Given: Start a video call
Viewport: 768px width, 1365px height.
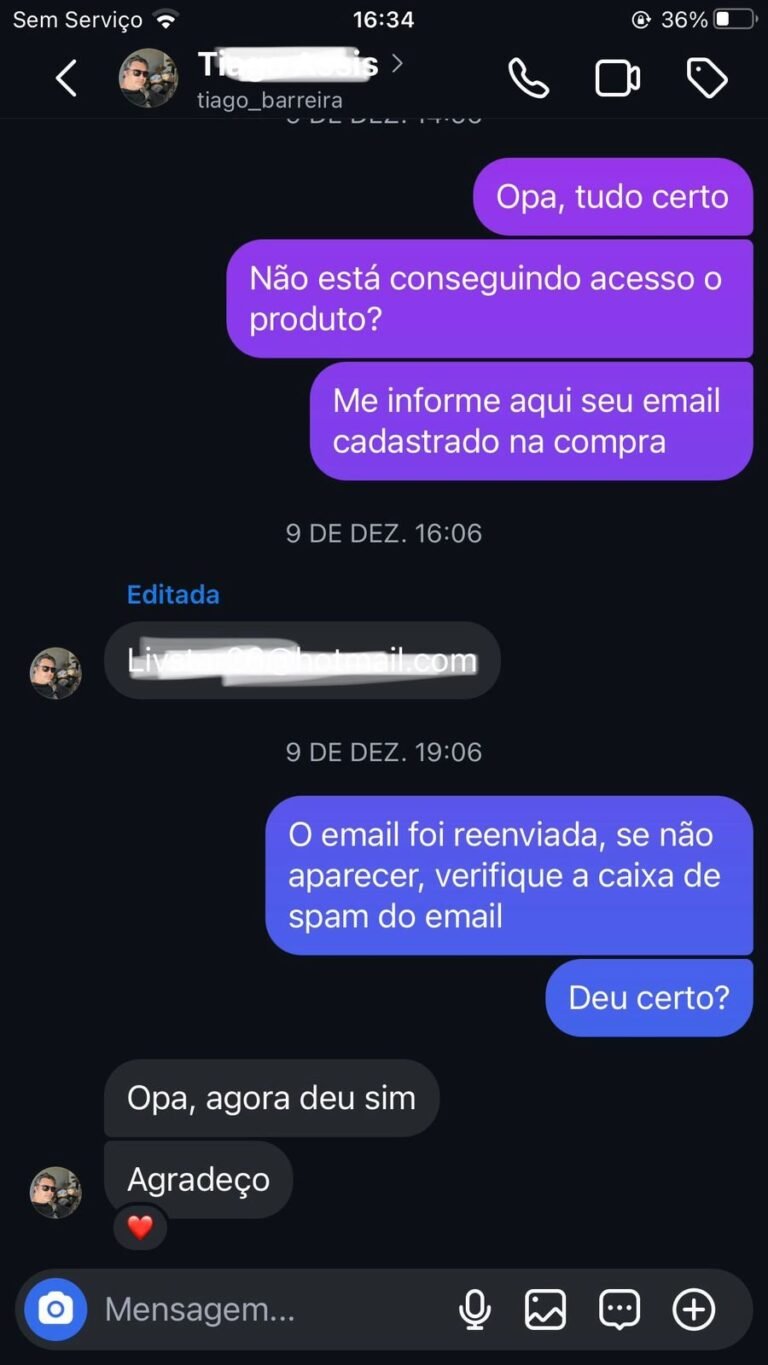Looking at the screenshot, I should click(617, 78).
